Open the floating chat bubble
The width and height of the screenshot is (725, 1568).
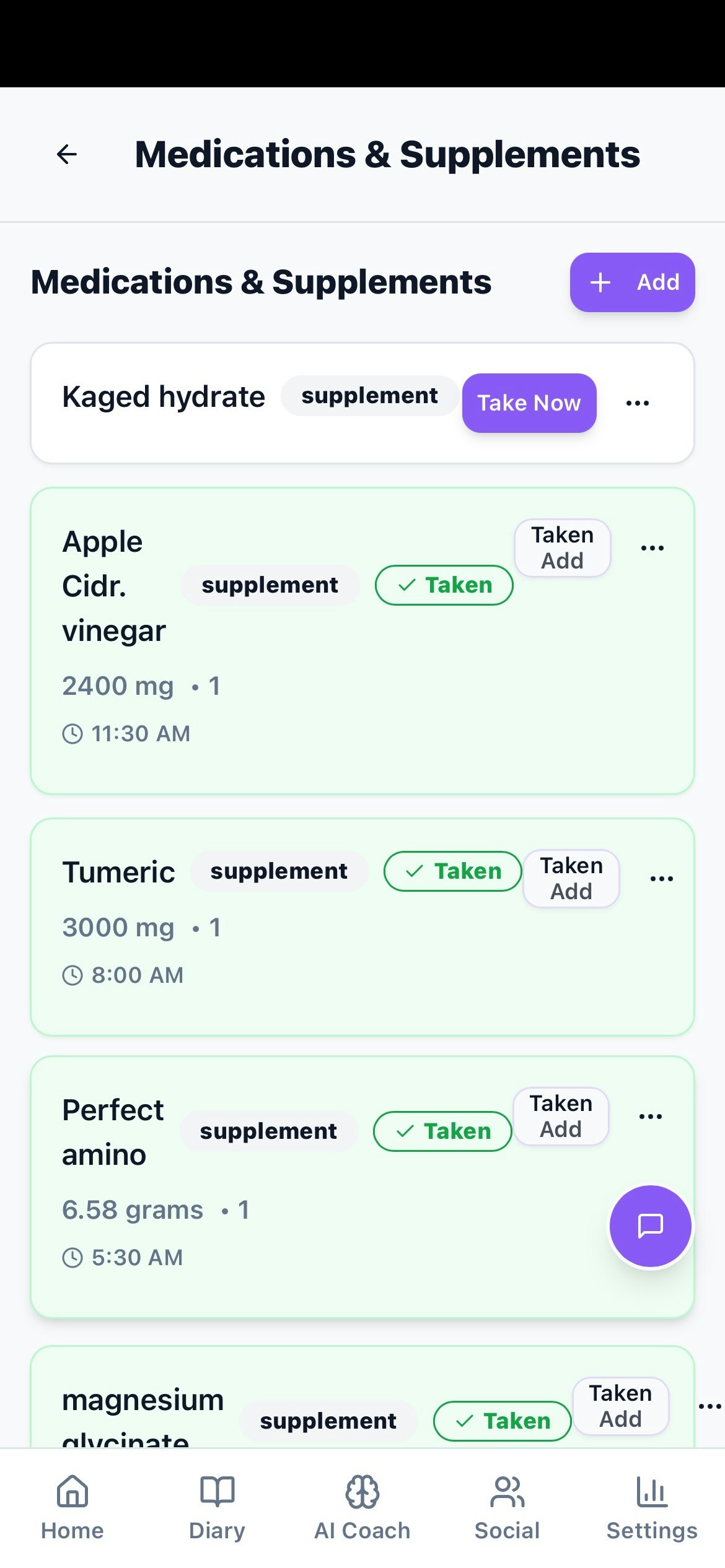click(649, 1226)
